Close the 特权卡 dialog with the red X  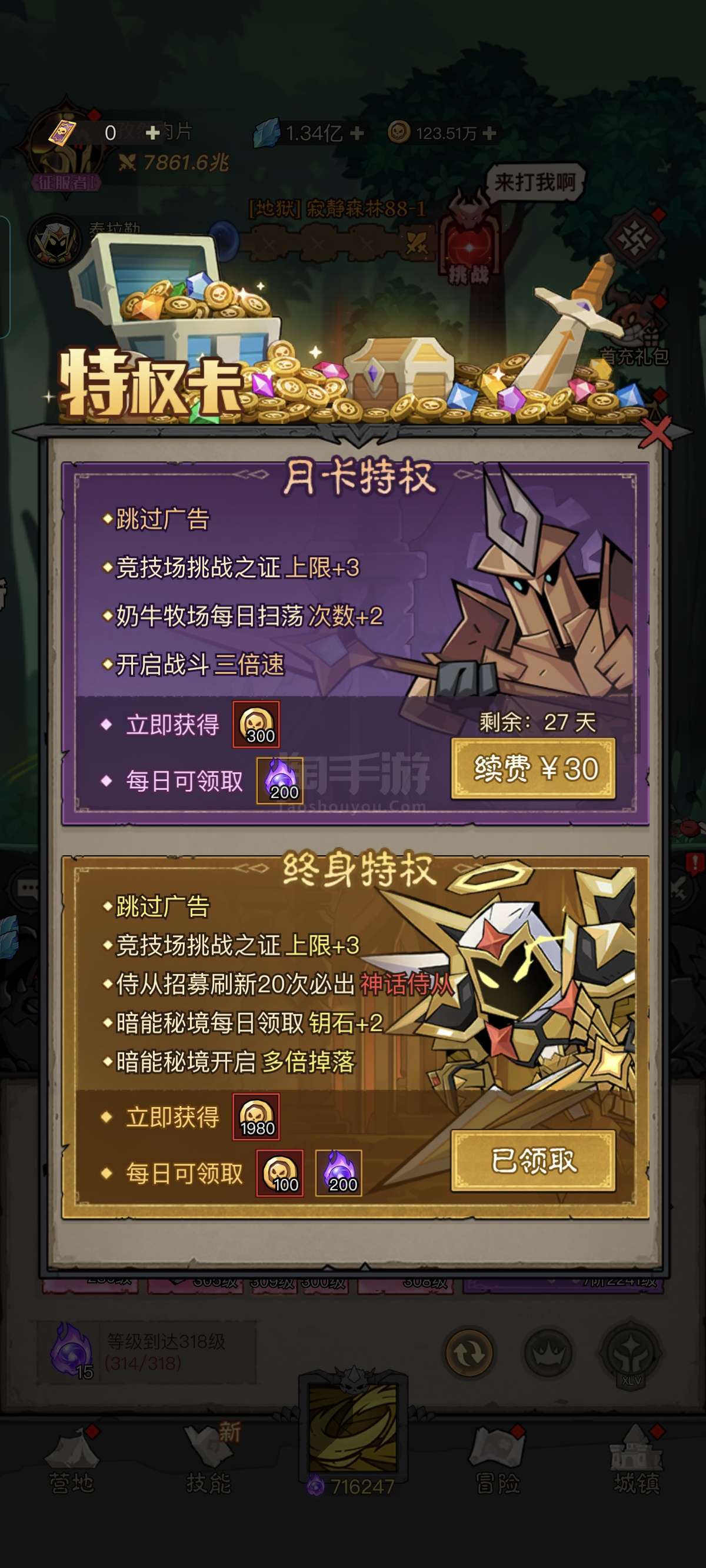coord(657,432)
